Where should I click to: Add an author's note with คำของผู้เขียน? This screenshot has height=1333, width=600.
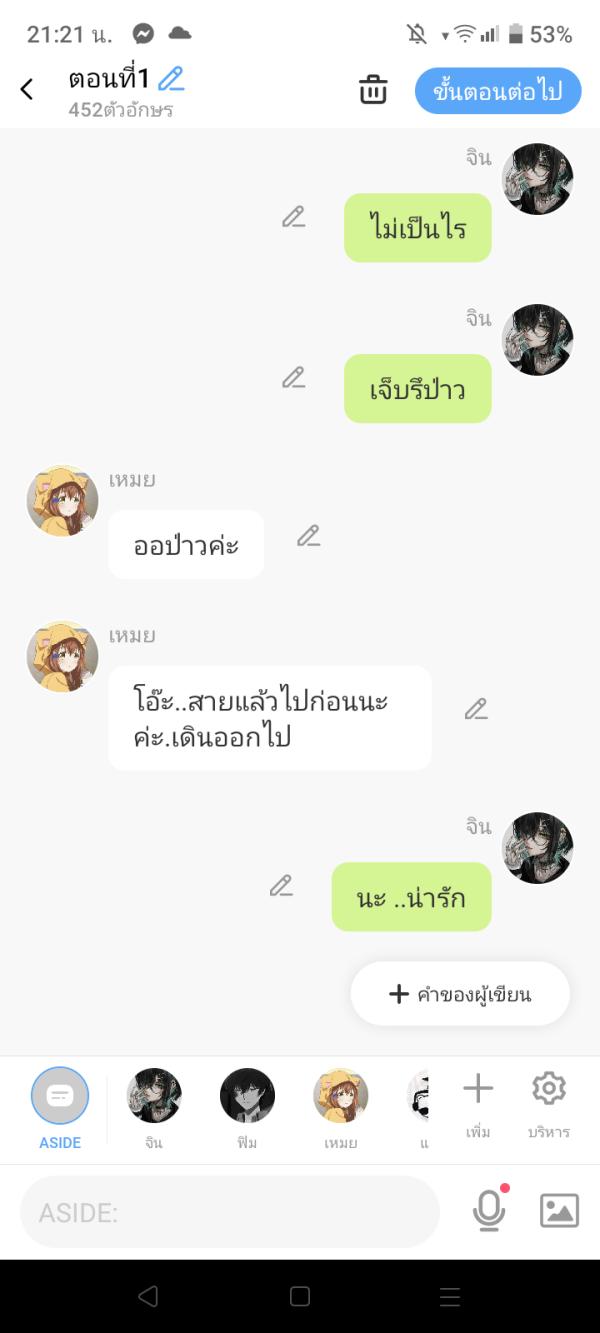click(460, 994)
